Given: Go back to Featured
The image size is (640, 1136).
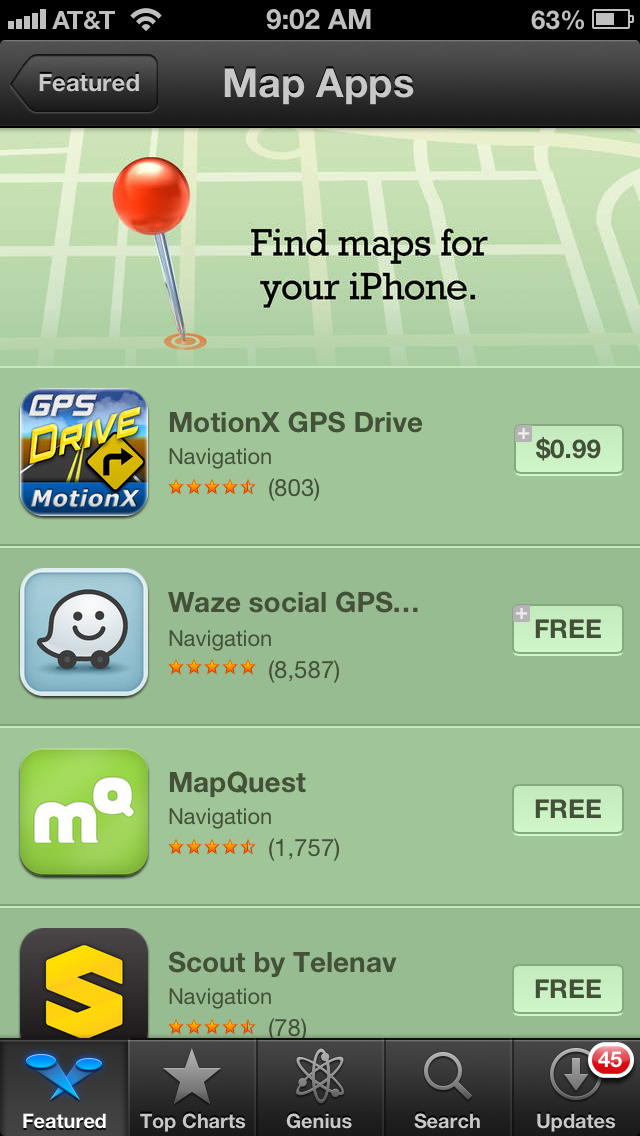Looking at the screenshot, I should pyautogui.click(x=86, y=83).
